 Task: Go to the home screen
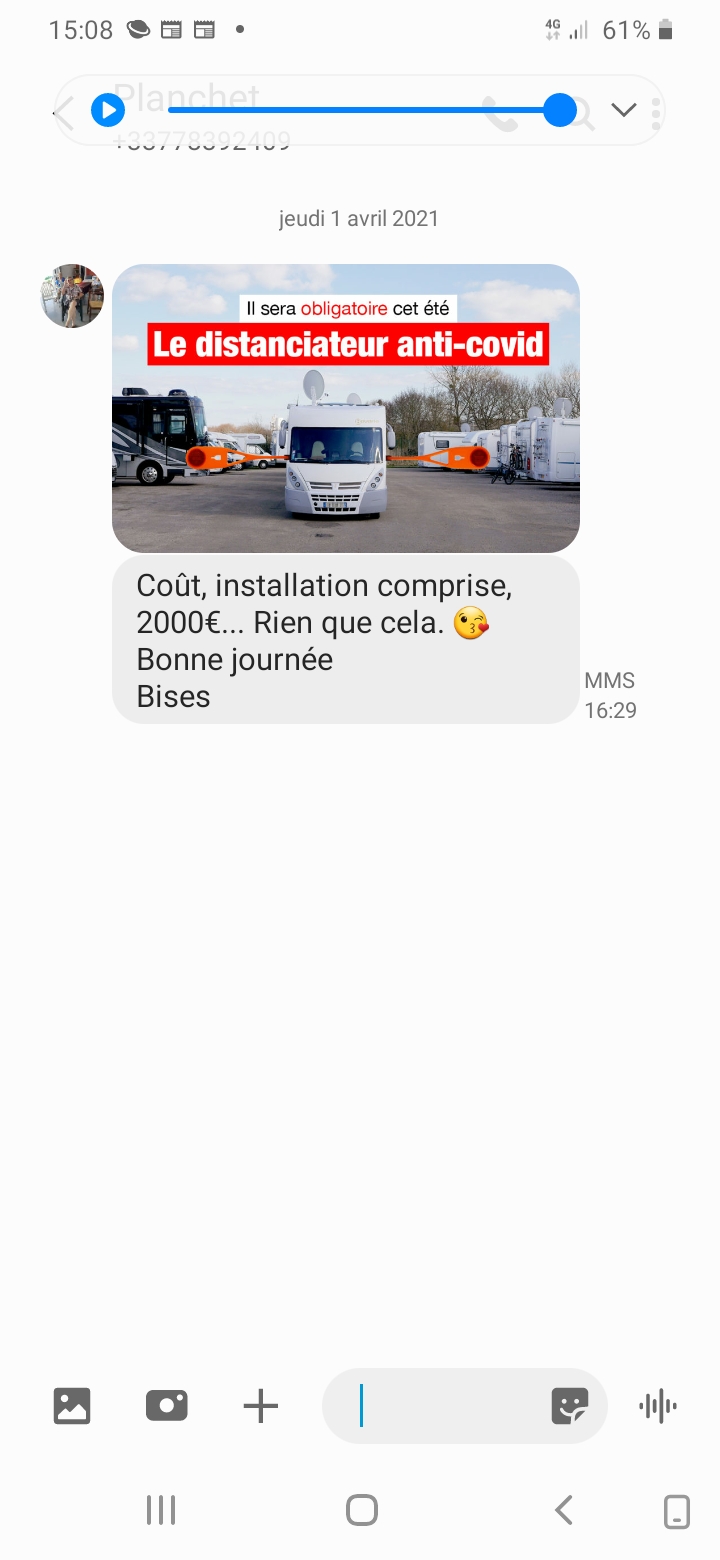361,1510
